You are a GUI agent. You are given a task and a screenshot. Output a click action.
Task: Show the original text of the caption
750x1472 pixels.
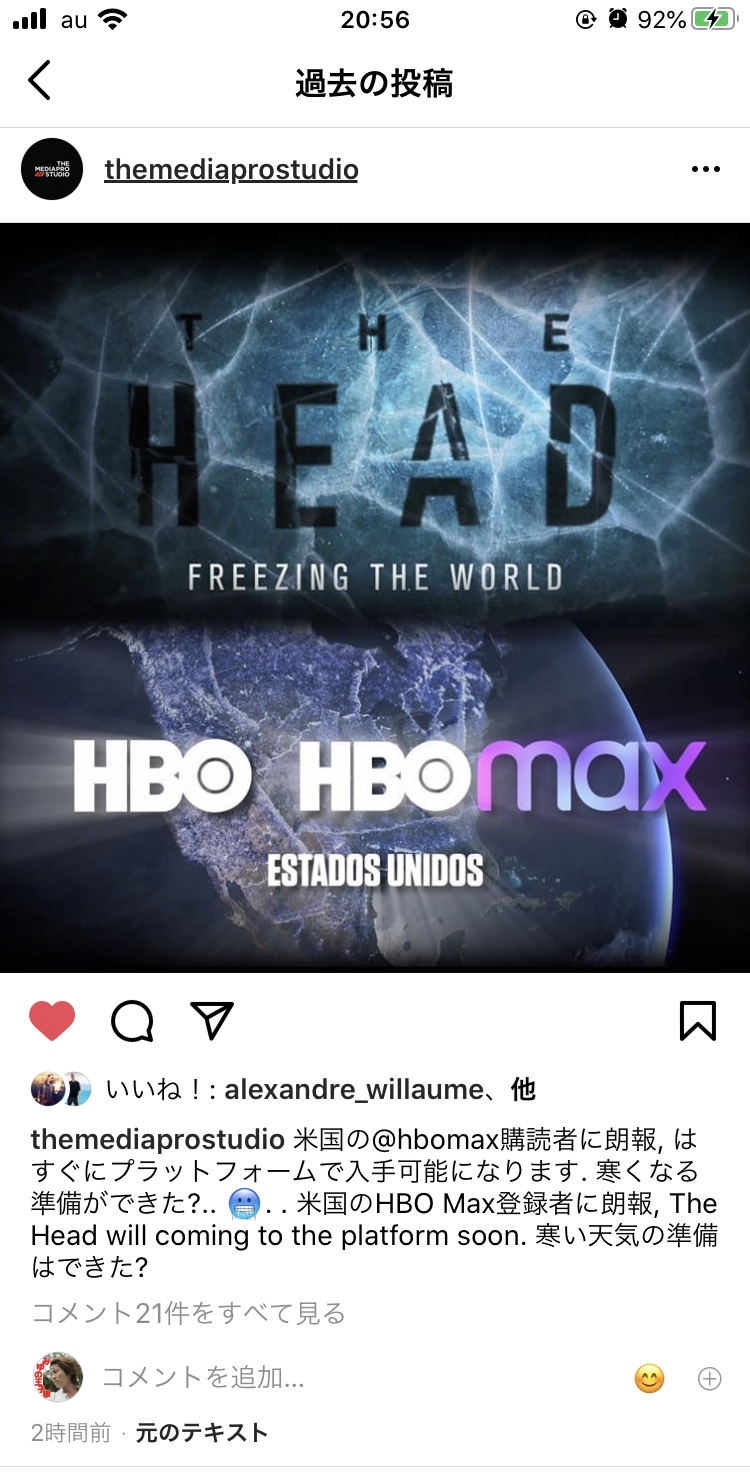[x=202, y=1433]
